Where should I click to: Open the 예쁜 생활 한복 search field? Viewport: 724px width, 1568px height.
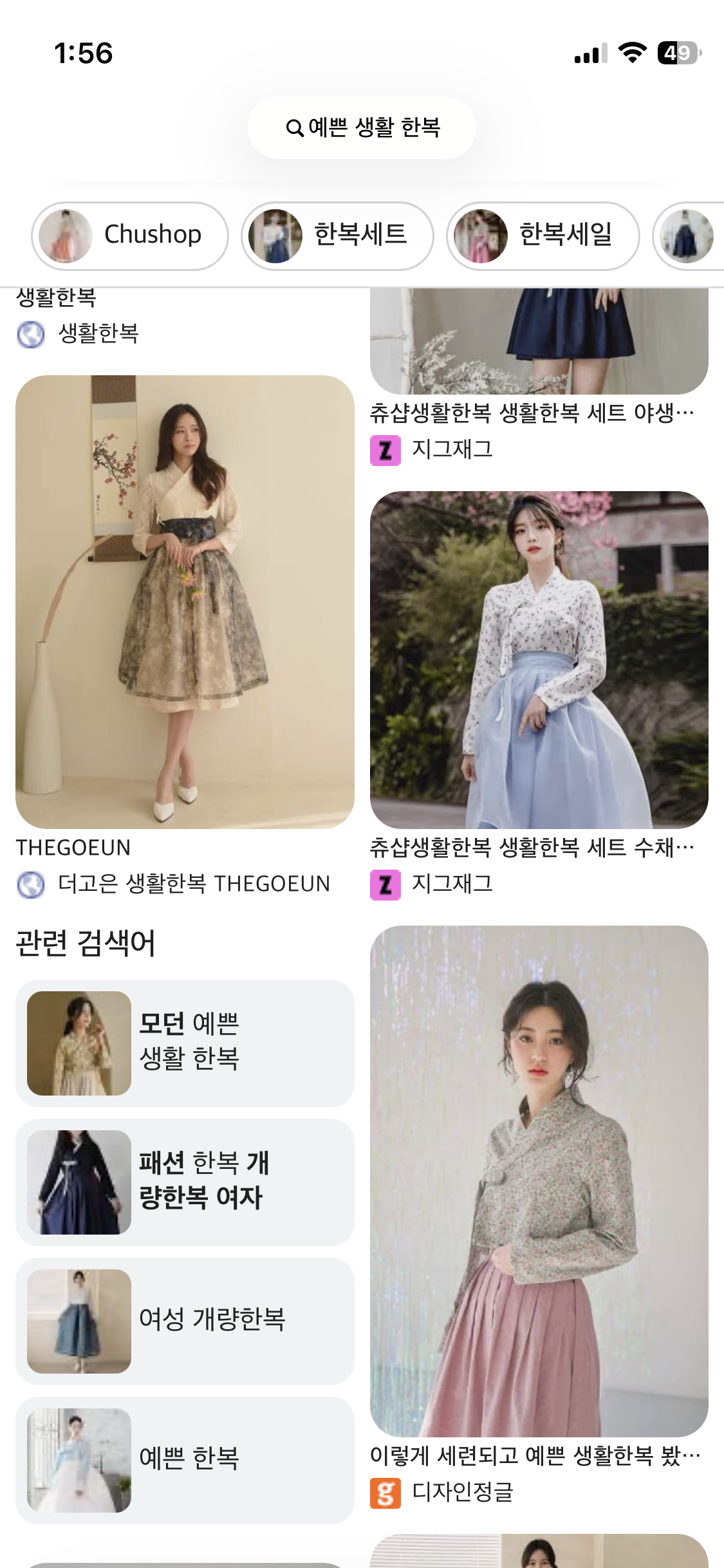[x=362, y=127]
